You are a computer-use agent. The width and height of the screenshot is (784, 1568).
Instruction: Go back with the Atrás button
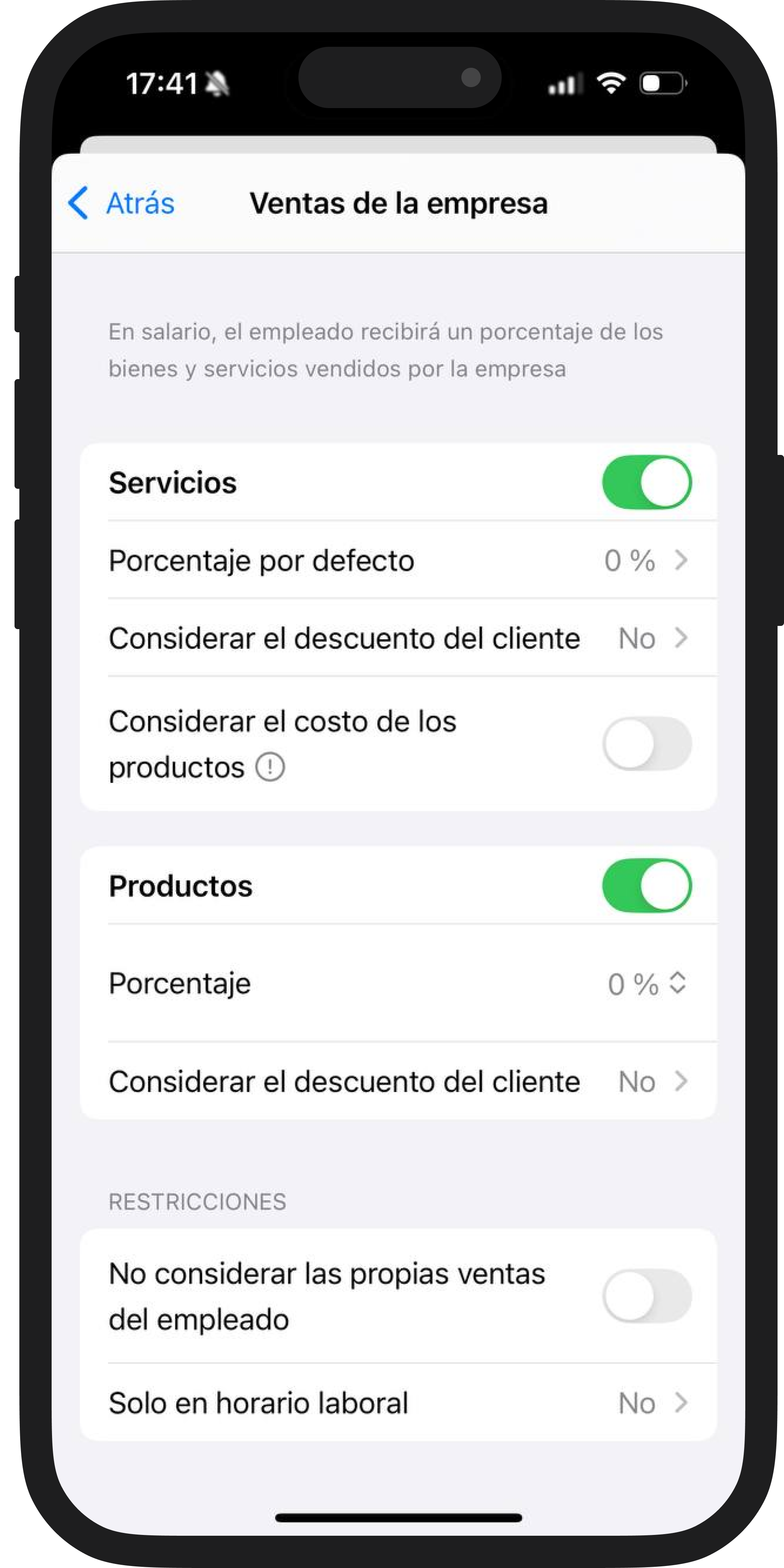[x=122, y=203]
